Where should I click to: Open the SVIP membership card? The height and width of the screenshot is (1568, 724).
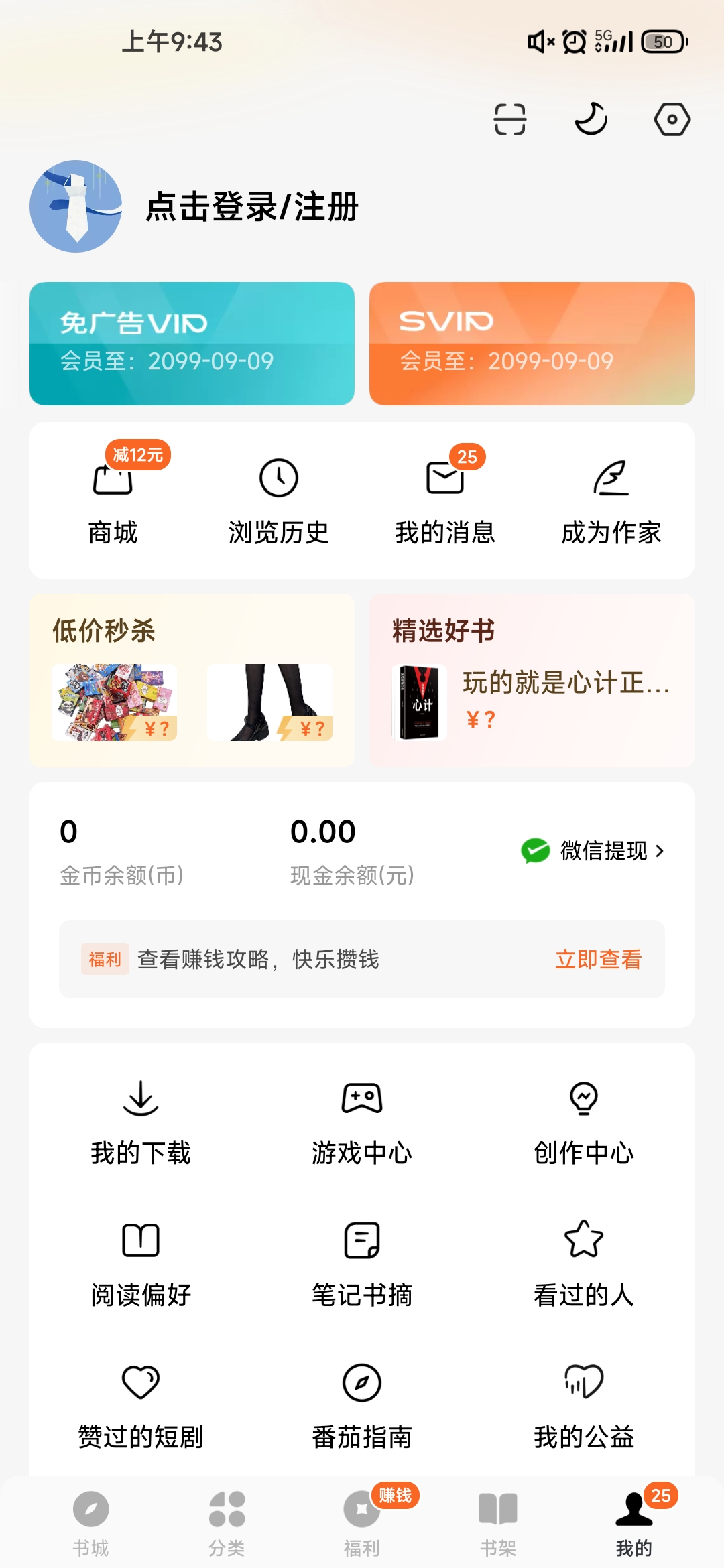click(x=532, y=343)
